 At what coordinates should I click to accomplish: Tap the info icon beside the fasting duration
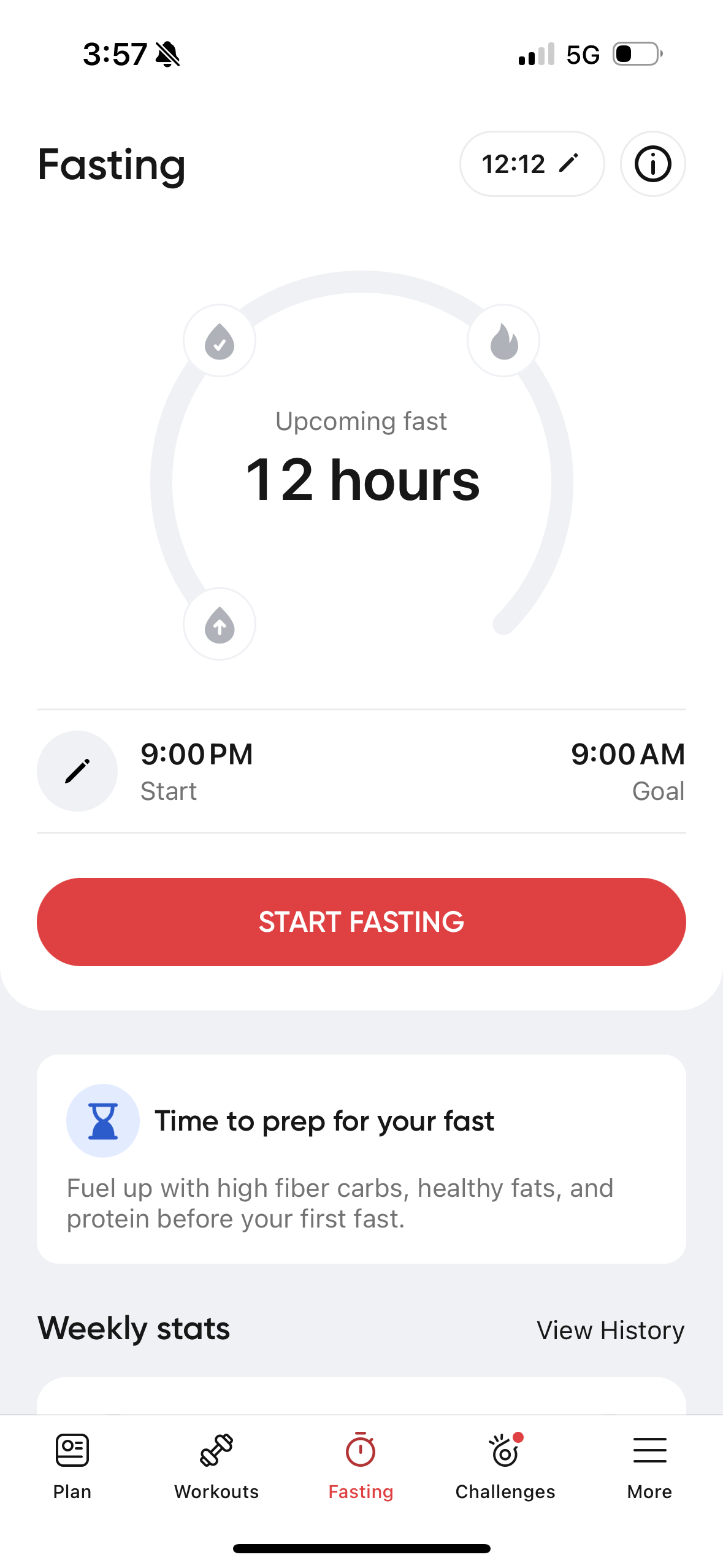pos(652,164)
